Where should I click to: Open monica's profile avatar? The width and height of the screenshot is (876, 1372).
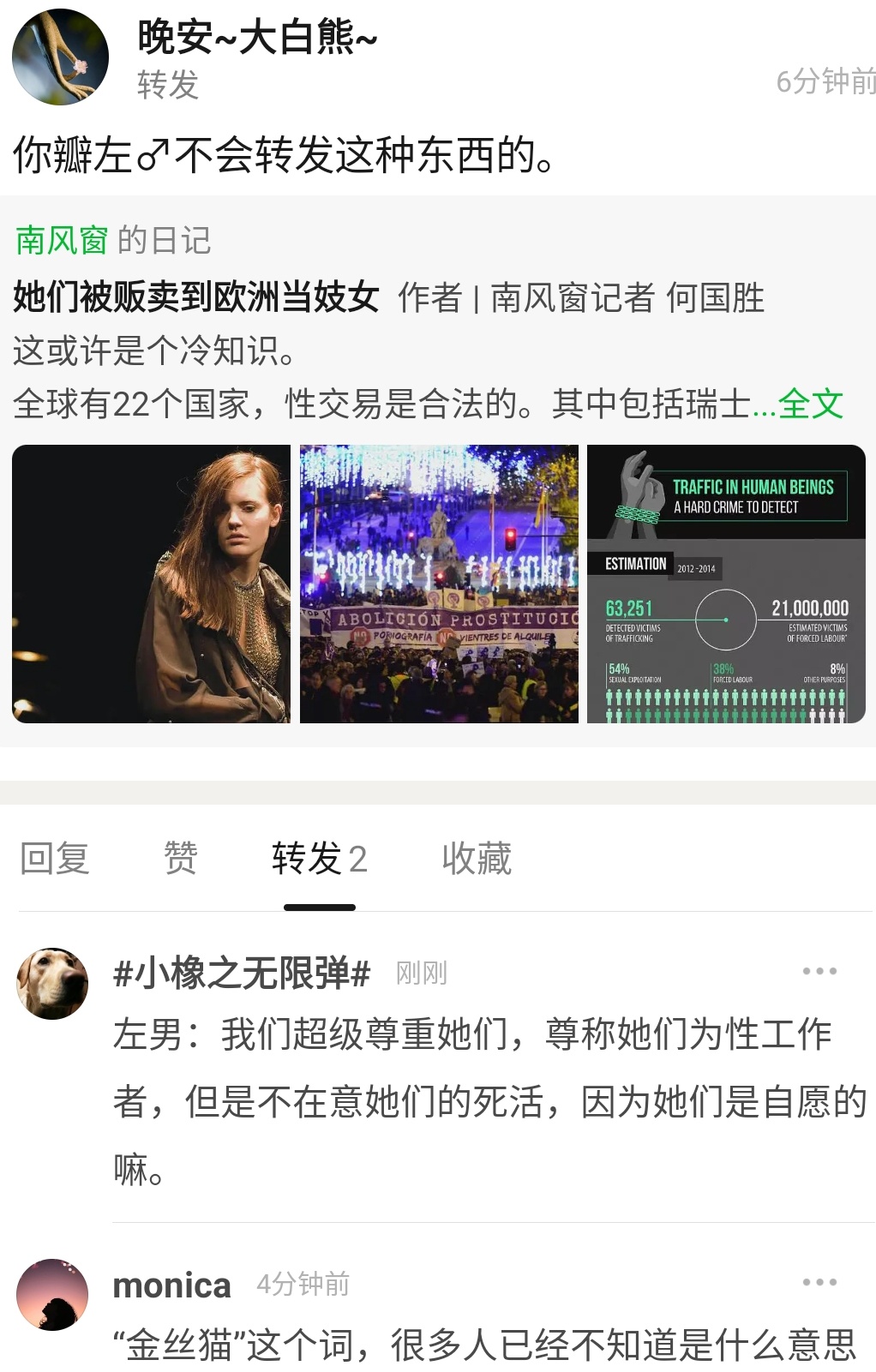click(53, 1294)
